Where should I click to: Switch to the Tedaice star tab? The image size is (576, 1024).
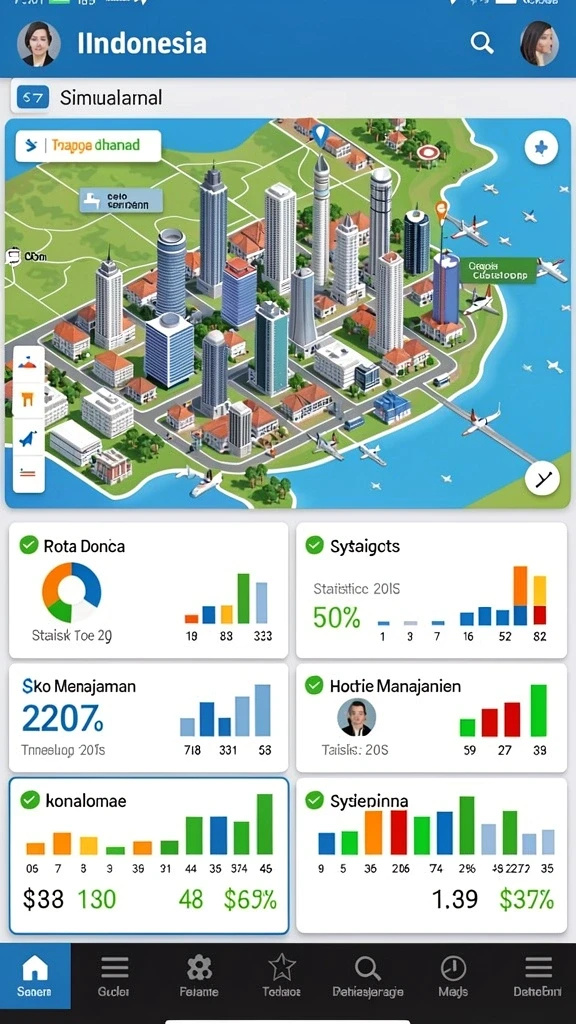tap(281, 976)
